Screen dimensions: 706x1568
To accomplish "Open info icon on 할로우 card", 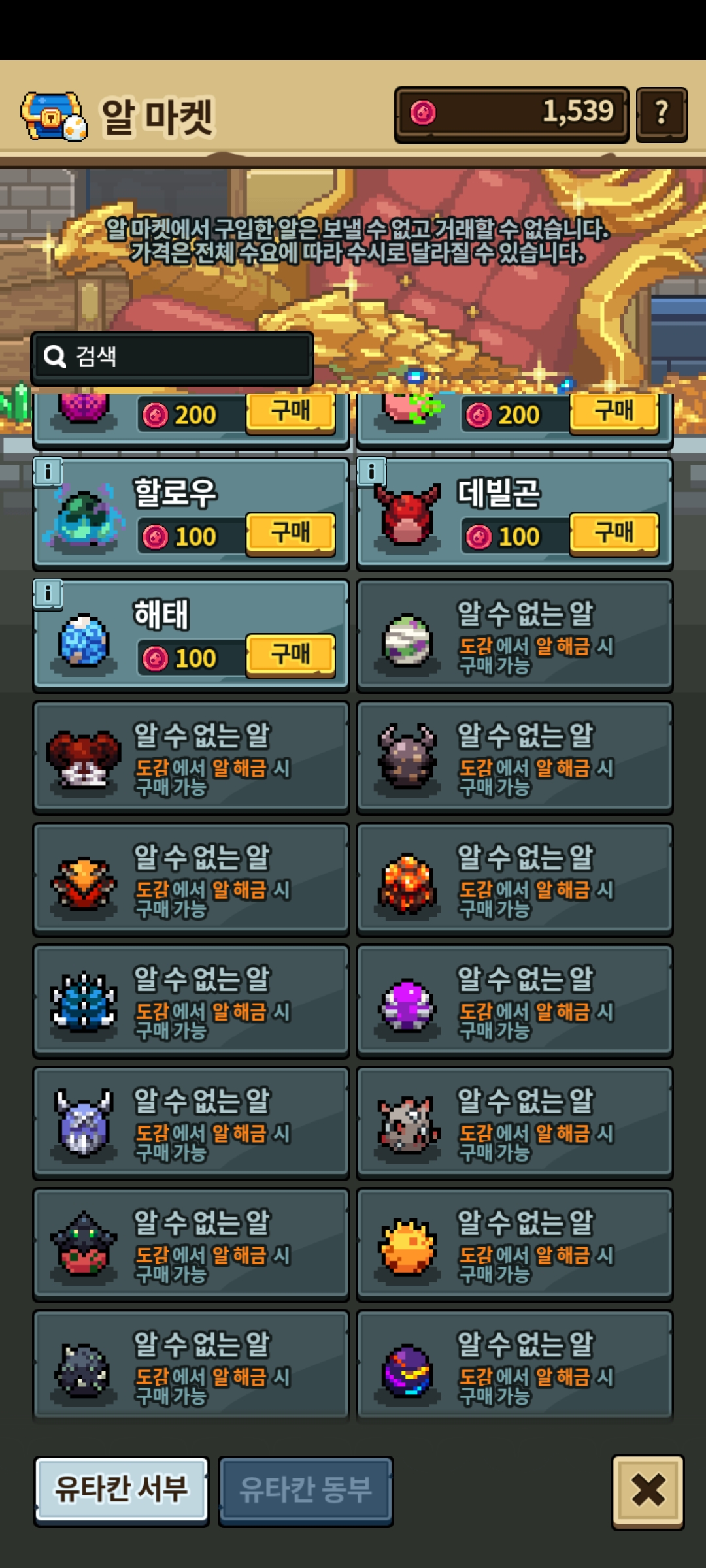I will tap(48, 472).
